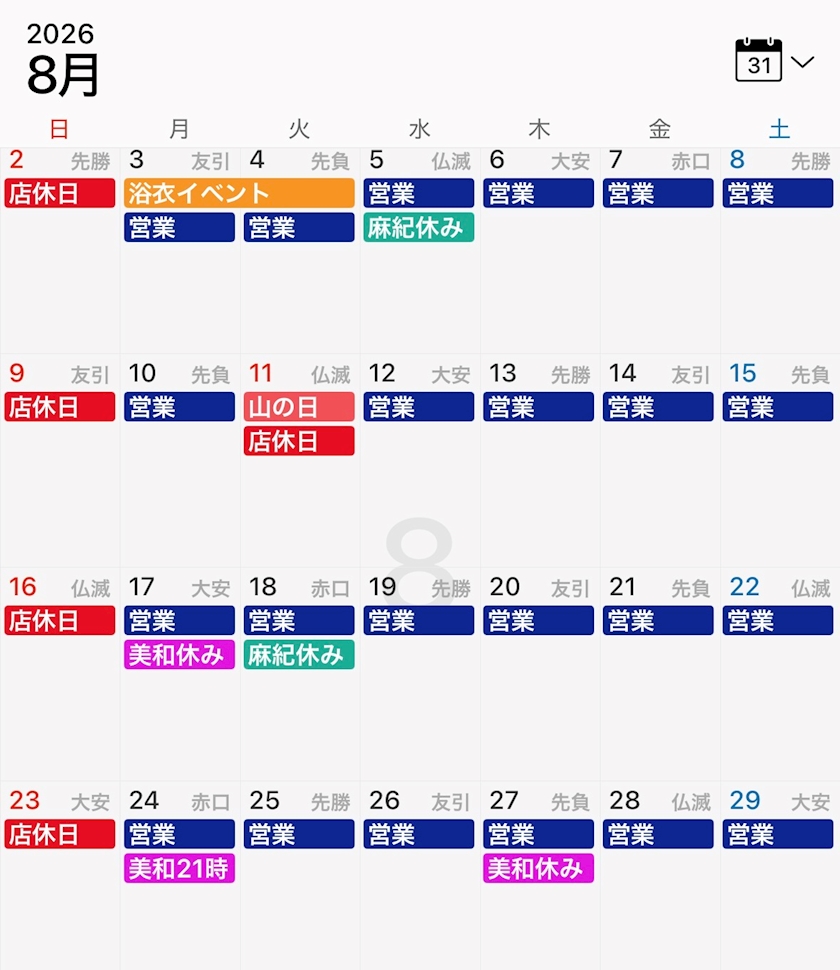Open 店休日 event on August 2
The image size is (840, 970).
point(59,193)
